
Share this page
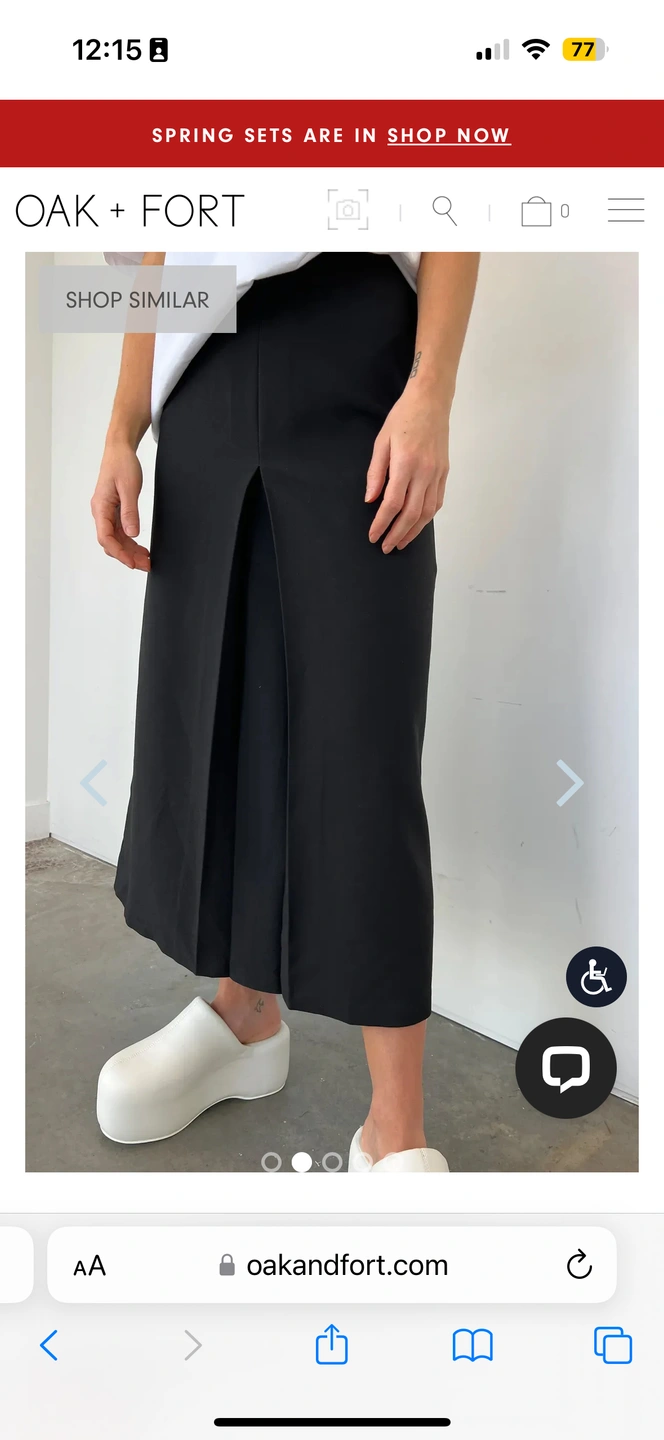(332, 1345)
